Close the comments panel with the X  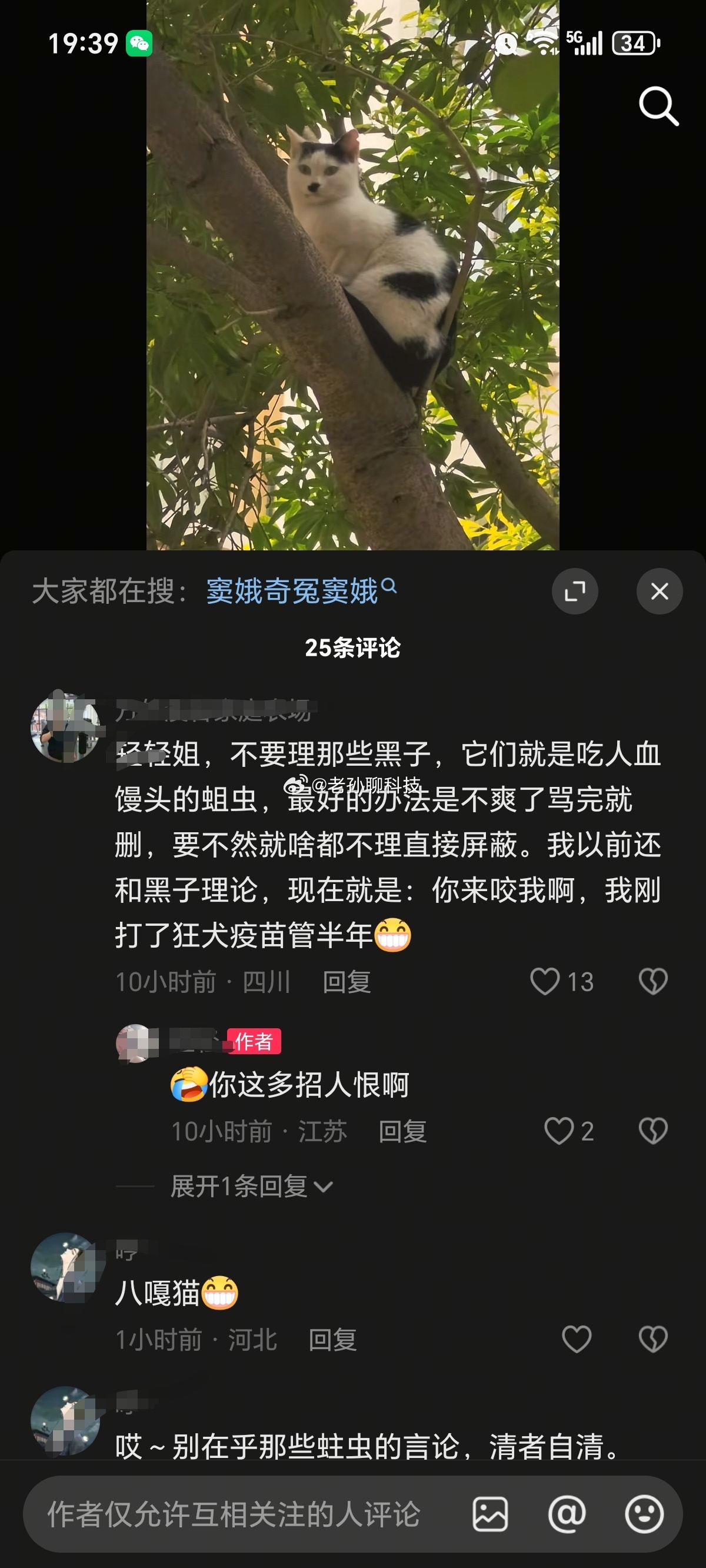point(659,591)
